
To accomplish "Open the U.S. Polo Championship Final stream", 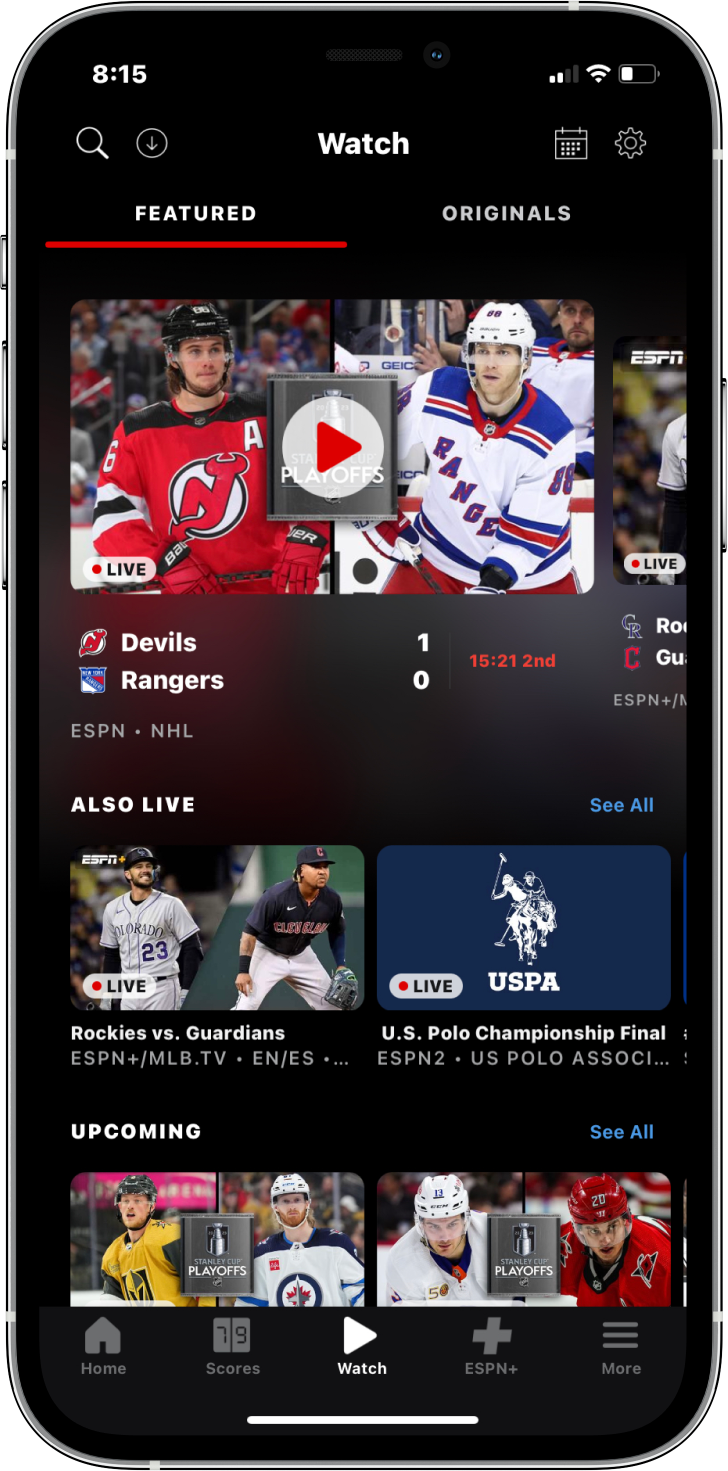I will (x=523, y=928).
